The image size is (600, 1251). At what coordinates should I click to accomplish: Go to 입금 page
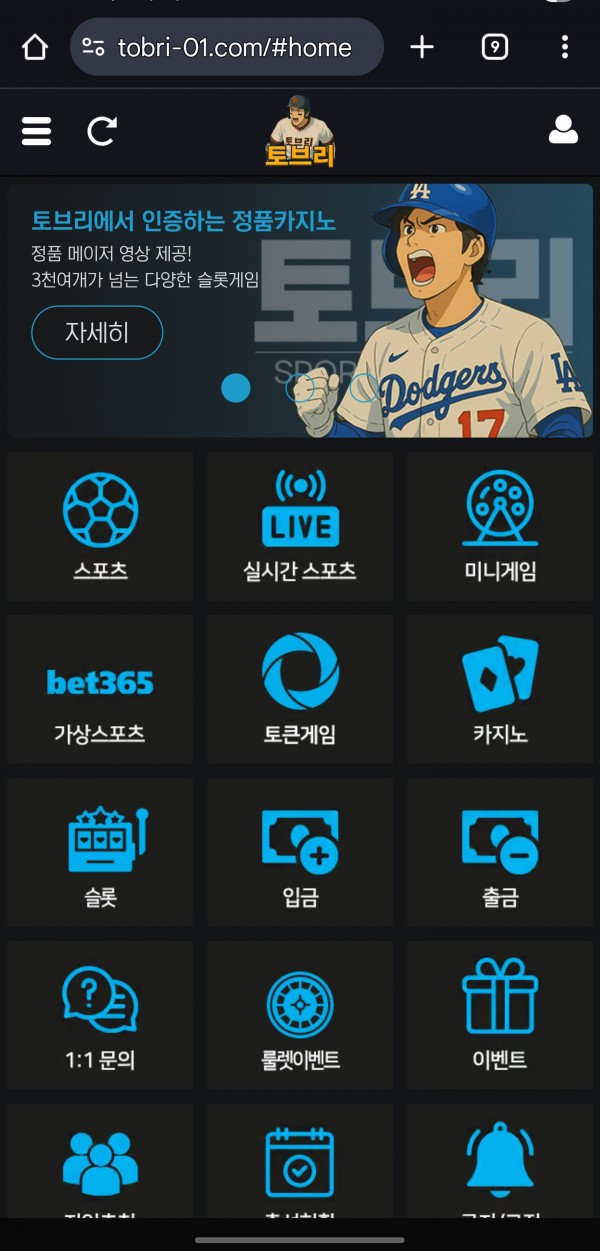pyautogui.click(x=300, y=853)
